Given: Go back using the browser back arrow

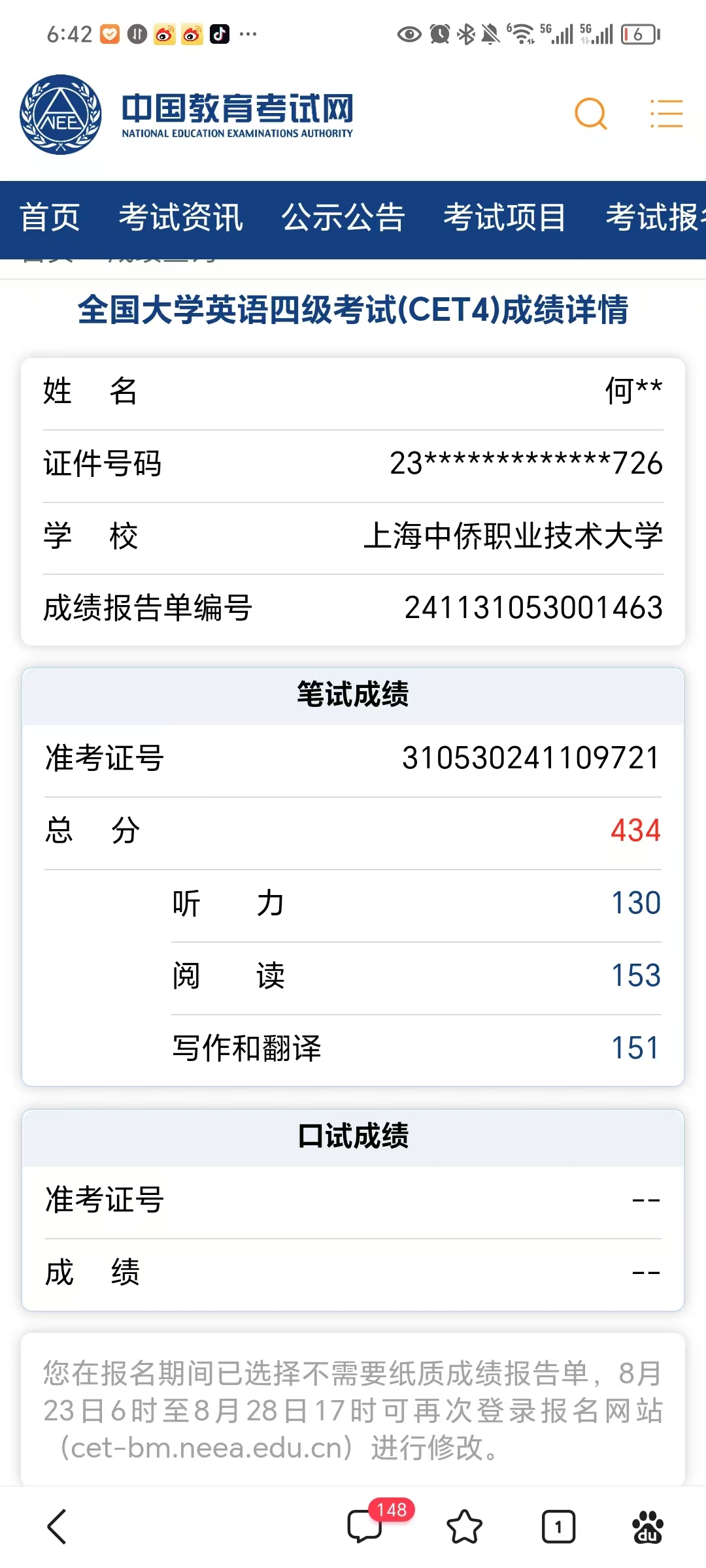Looking at the screenshot, I should 58,1527.
